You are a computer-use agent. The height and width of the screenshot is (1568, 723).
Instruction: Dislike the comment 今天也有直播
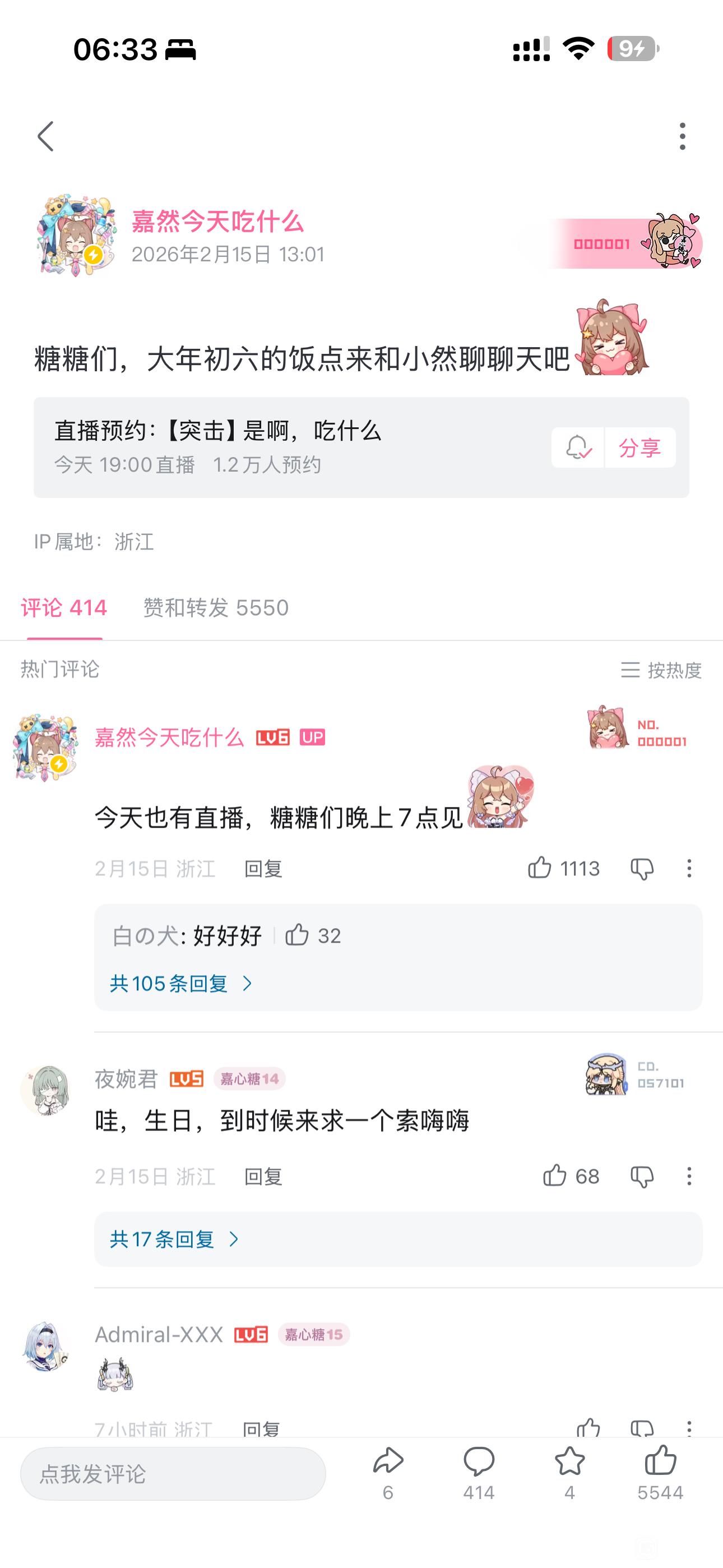(x=642, y=869)
